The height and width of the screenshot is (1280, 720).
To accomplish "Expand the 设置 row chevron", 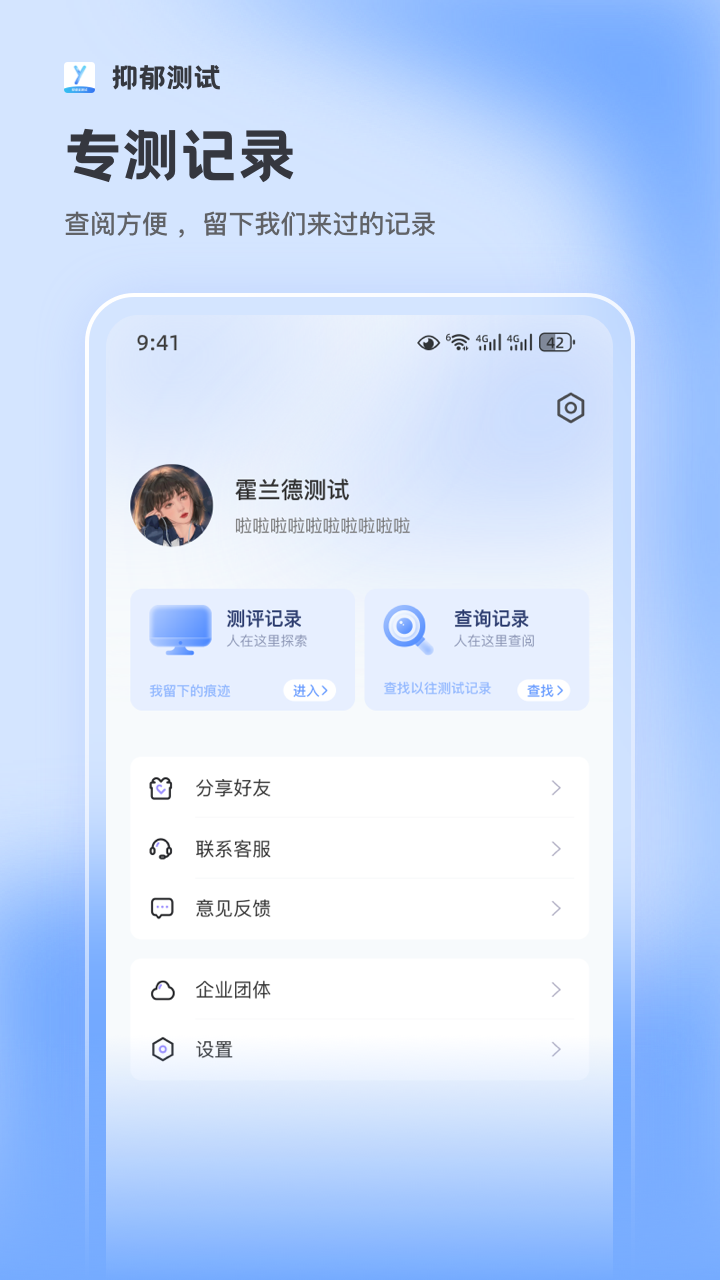I will coord(557,1049).
